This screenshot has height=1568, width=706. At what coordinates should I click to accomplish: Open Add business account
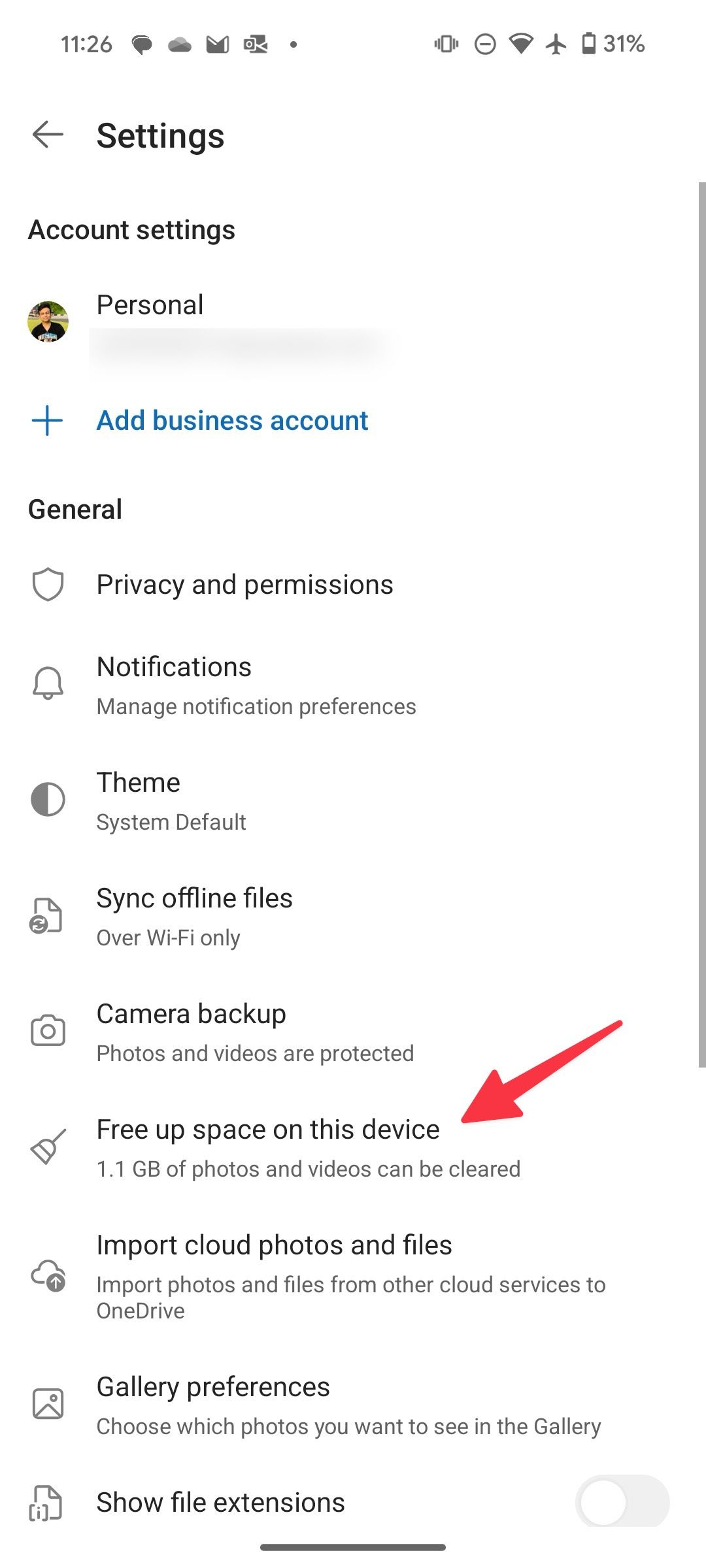point(231,421)
